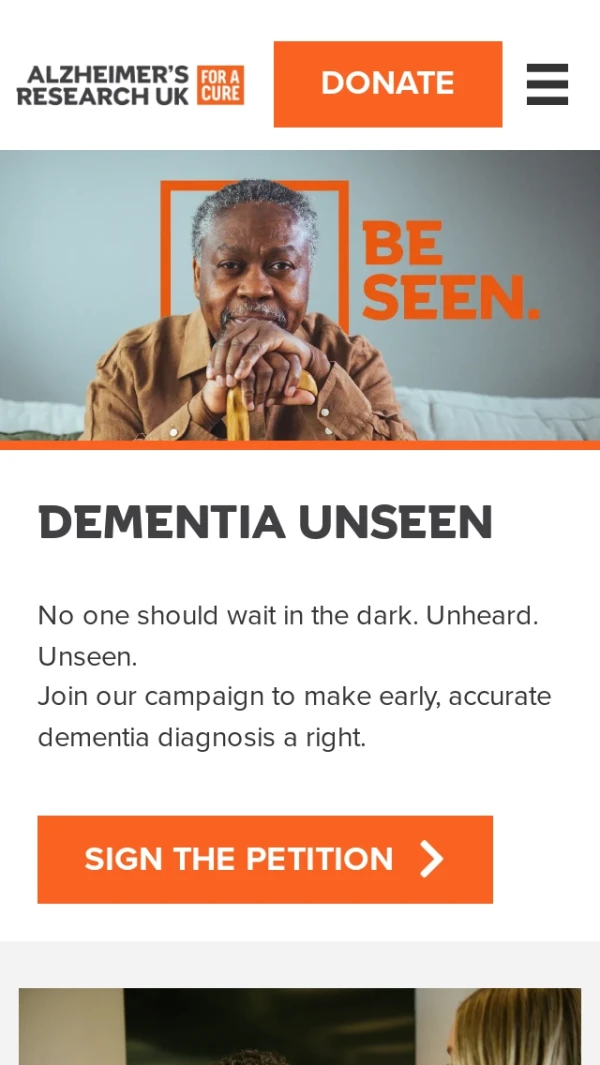
Task: Select the Sign the Petition button
Action: (265, 859)
